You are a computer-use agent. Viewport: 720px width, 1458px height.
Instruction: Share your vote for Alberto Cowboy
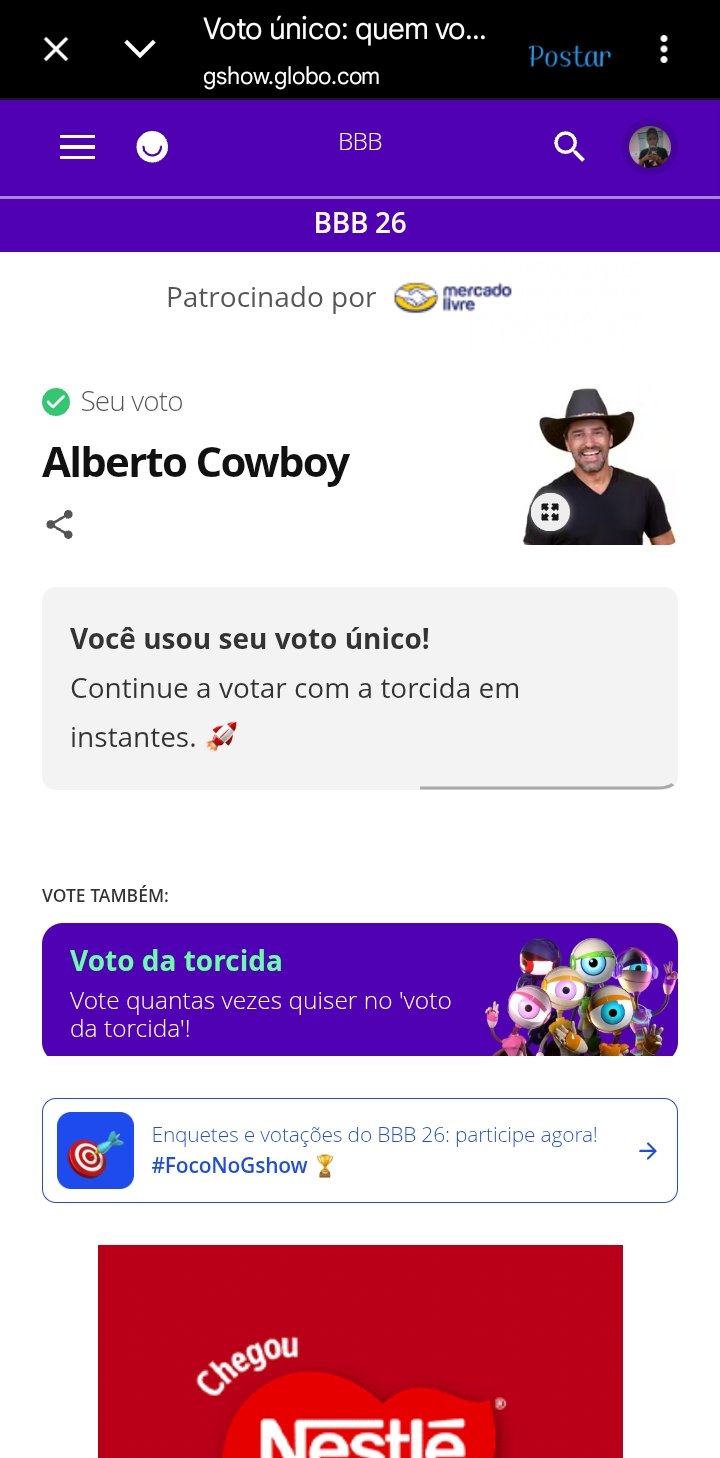[59, 525]
